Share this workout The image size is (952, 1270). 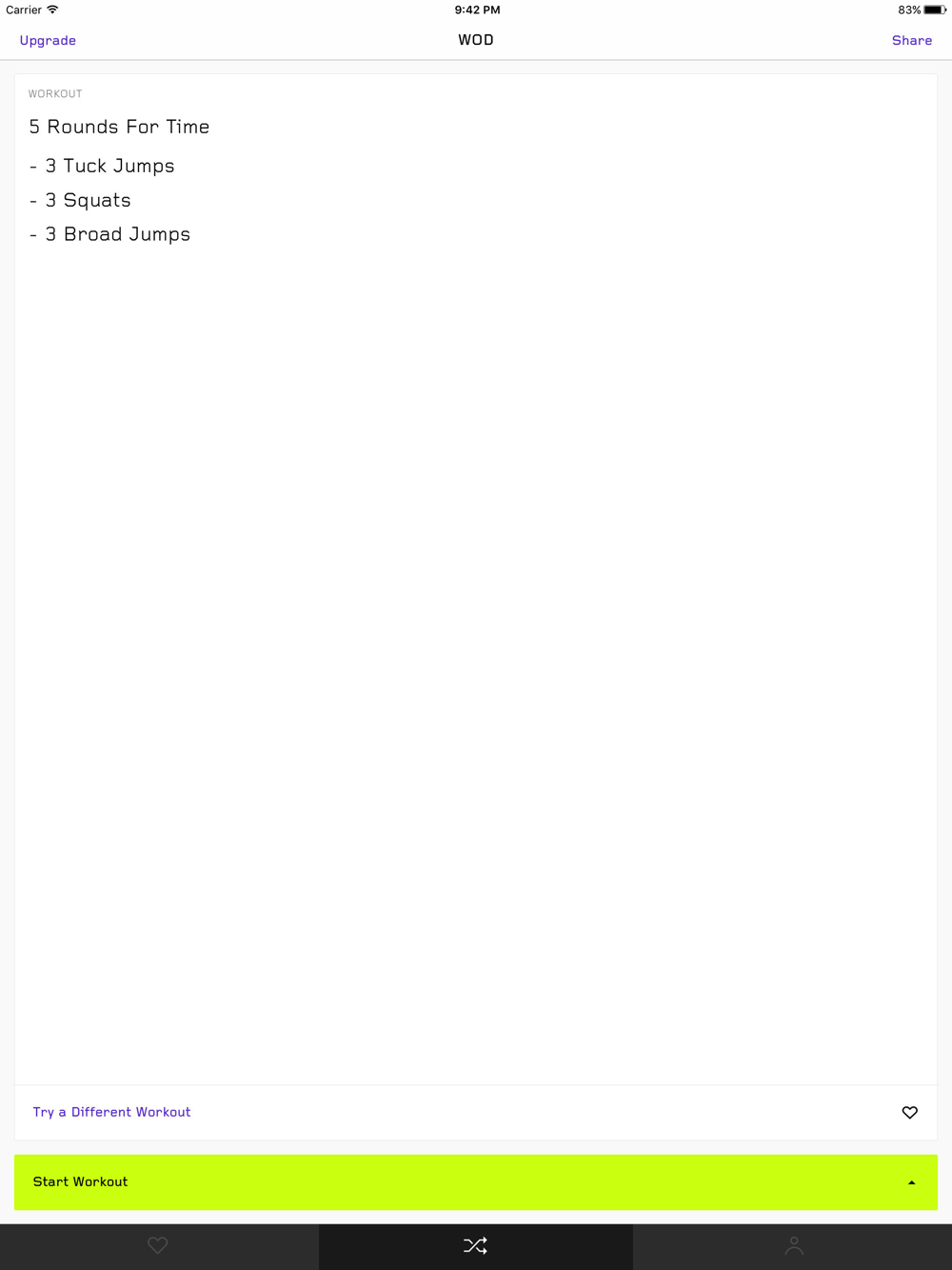911,40
